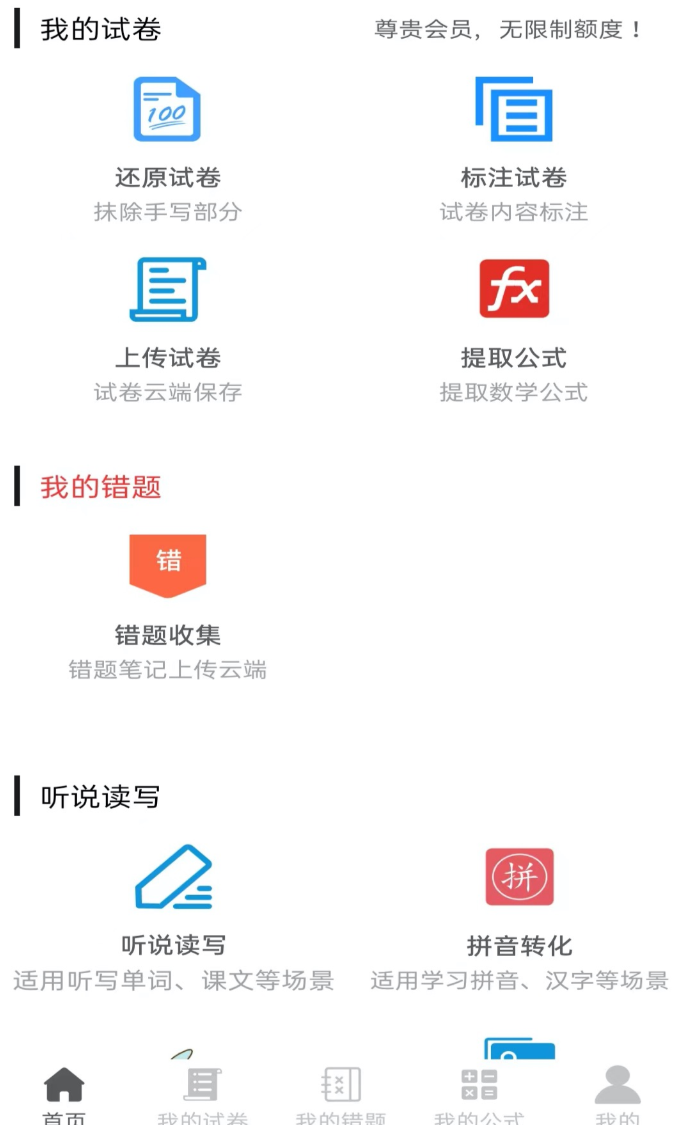Switch to the 我的错题 tab

[x=340, y=1093]
